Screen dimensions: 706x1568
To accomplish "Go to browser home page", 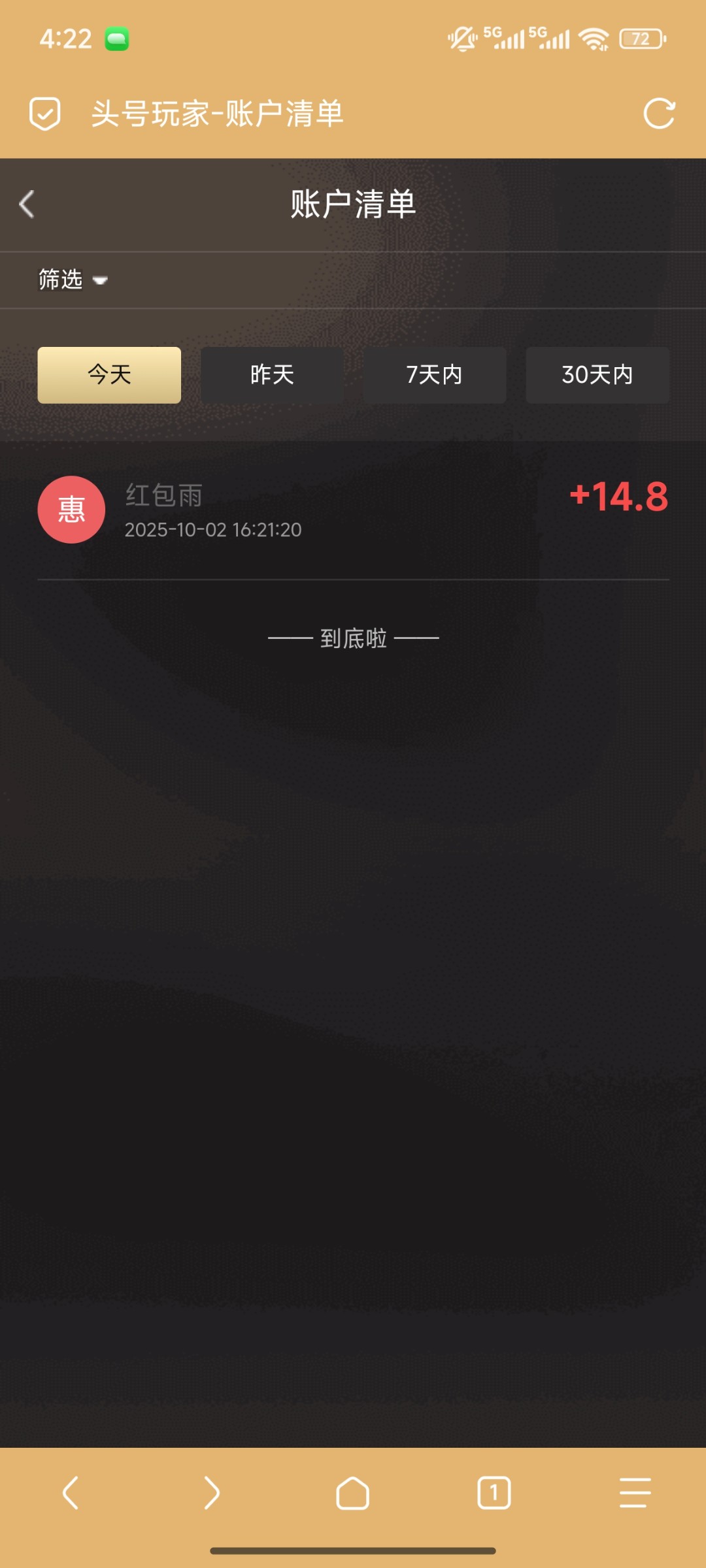I will coord(353,1493).
